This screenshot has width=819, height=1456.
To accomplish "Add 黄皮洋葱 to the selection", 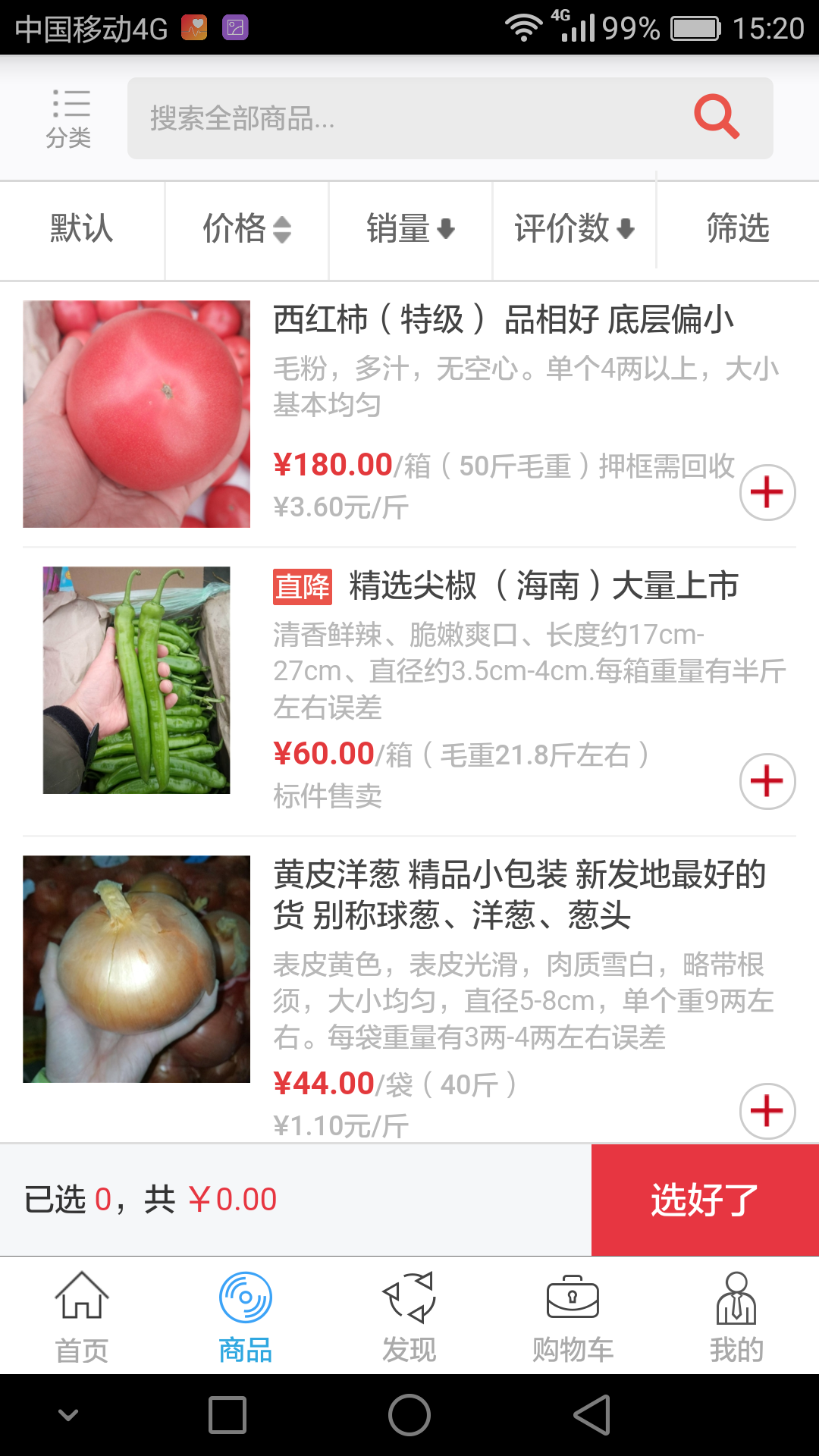I will (x=767, y=1111).
